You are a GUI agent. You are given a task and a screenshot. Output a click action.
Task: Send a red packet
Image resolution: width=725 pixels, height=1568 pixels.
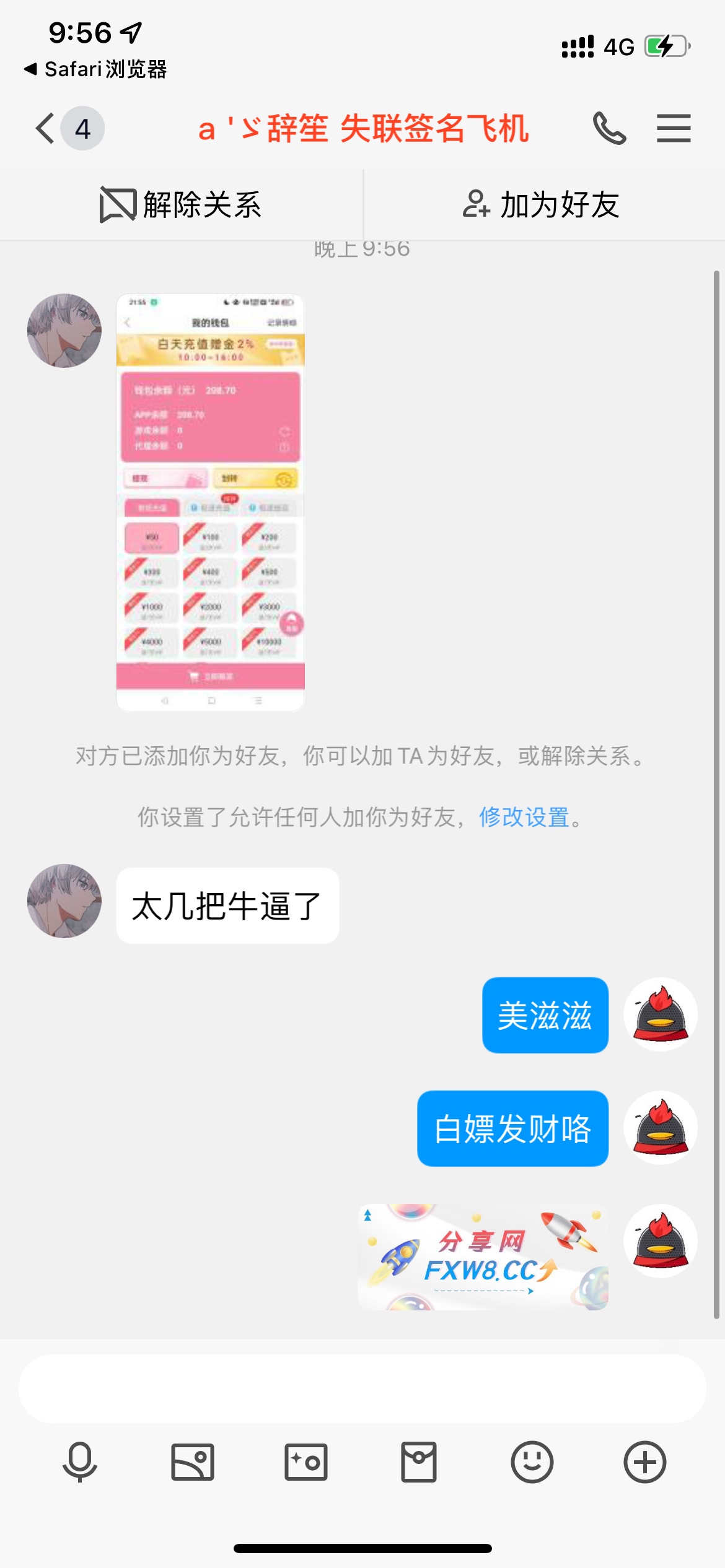(419, 1462)
